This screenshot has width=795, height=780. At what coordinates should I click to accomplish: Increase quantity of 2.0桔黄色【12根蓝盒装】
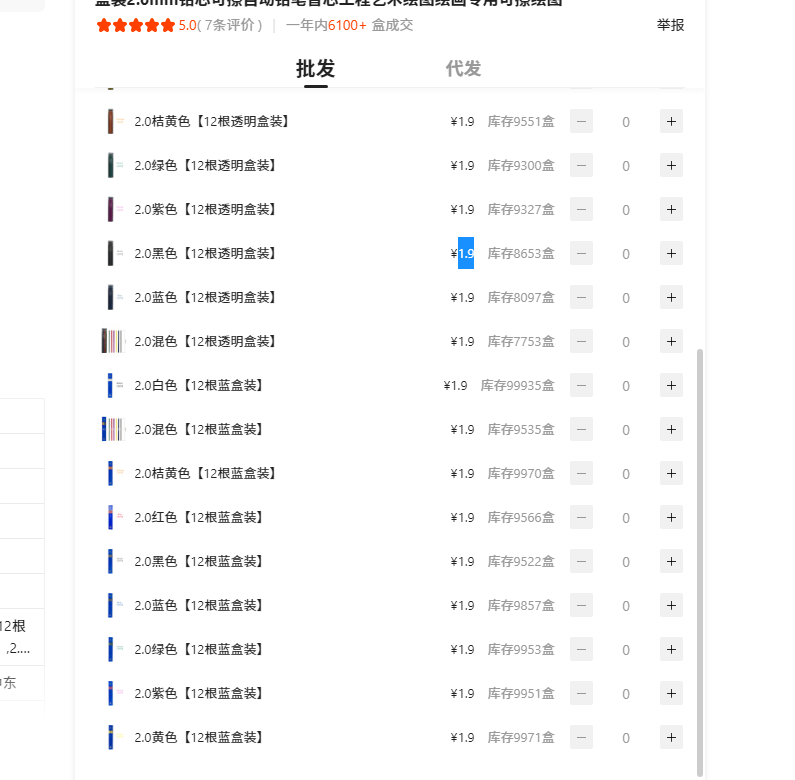pyautogui.click(x=671, y=474)
